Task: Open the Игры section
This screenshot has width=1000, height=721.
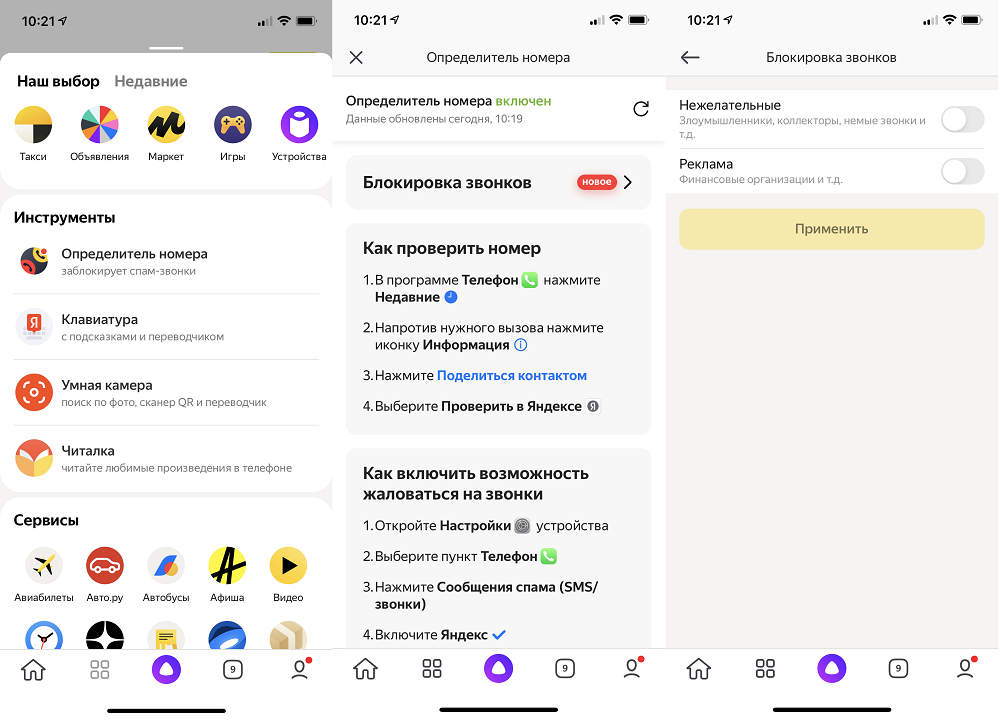Action: click(x=232, y=133)
